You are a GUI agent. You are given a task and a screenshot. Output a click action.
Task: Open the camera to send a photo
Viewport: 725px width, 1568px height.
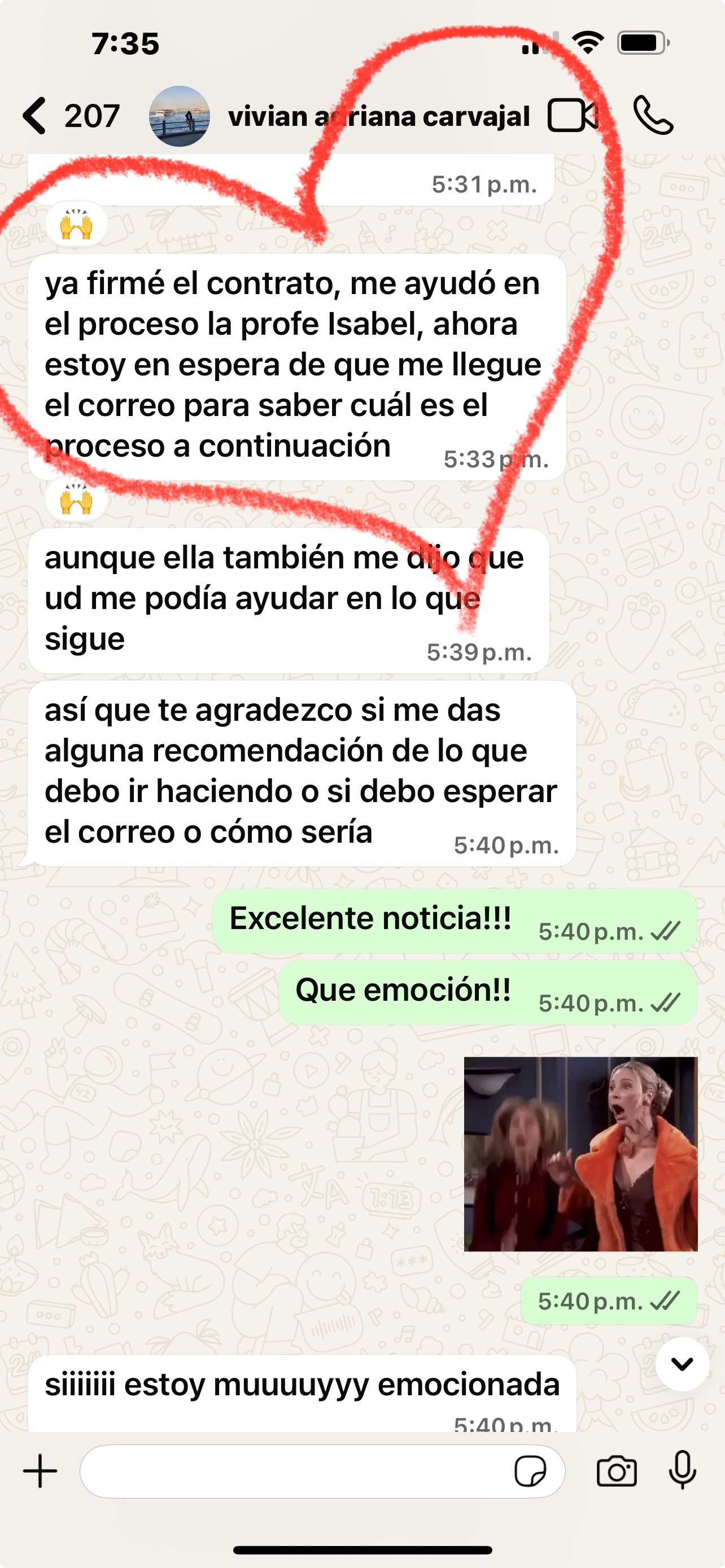pos(616,1471)
